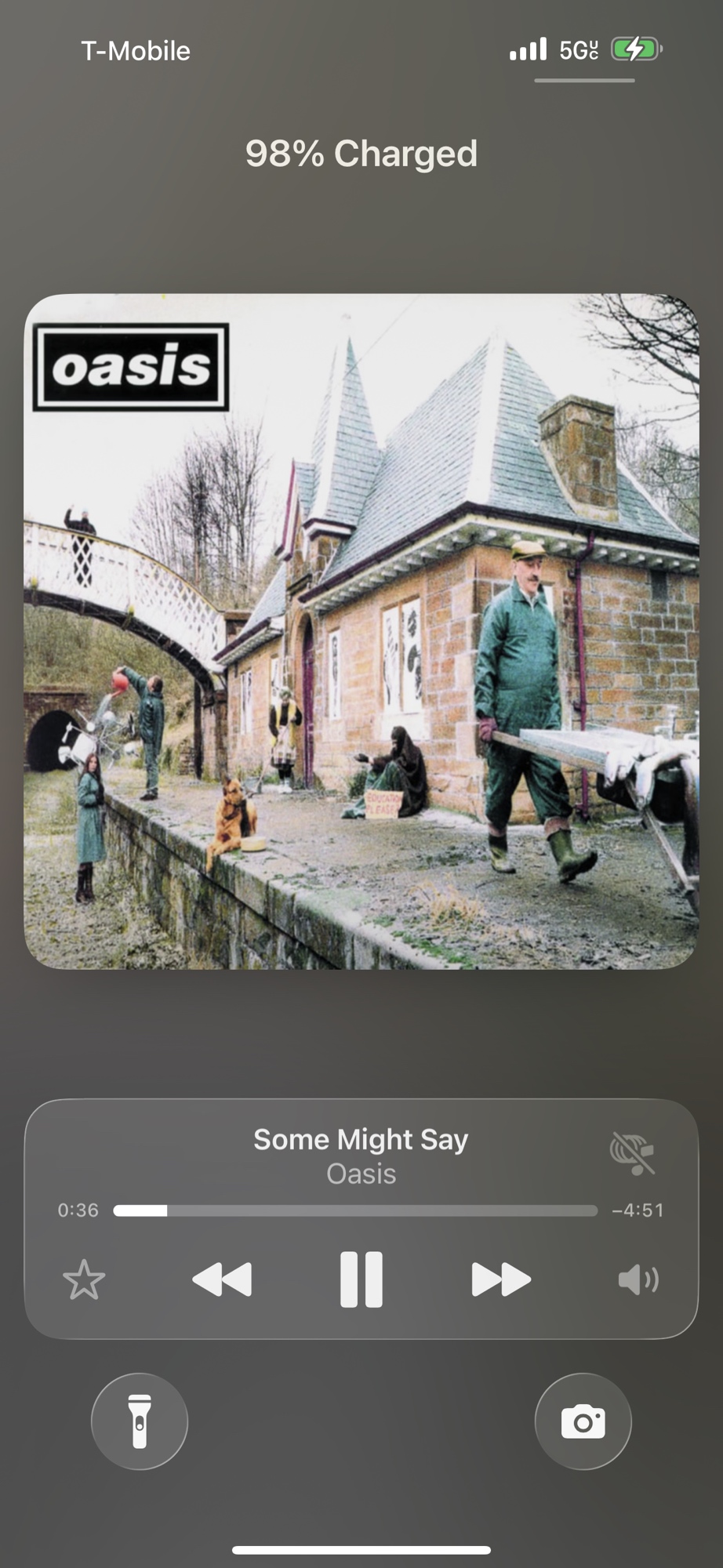Open the audio output picker icon
The height and width of the screenshot is (1568, 723).
click(632, 1153)
